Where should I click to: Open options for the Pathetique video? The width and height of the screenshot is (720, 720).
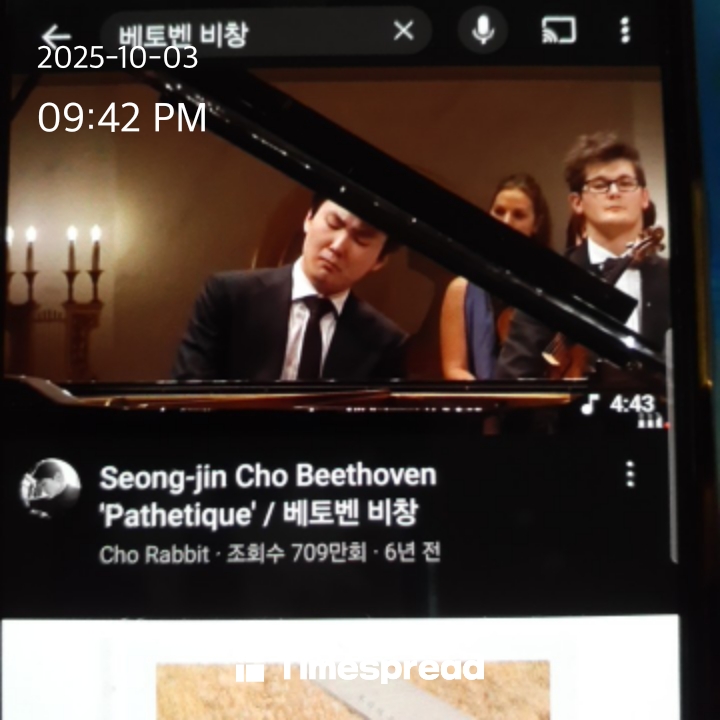click(x=630, y=474)
